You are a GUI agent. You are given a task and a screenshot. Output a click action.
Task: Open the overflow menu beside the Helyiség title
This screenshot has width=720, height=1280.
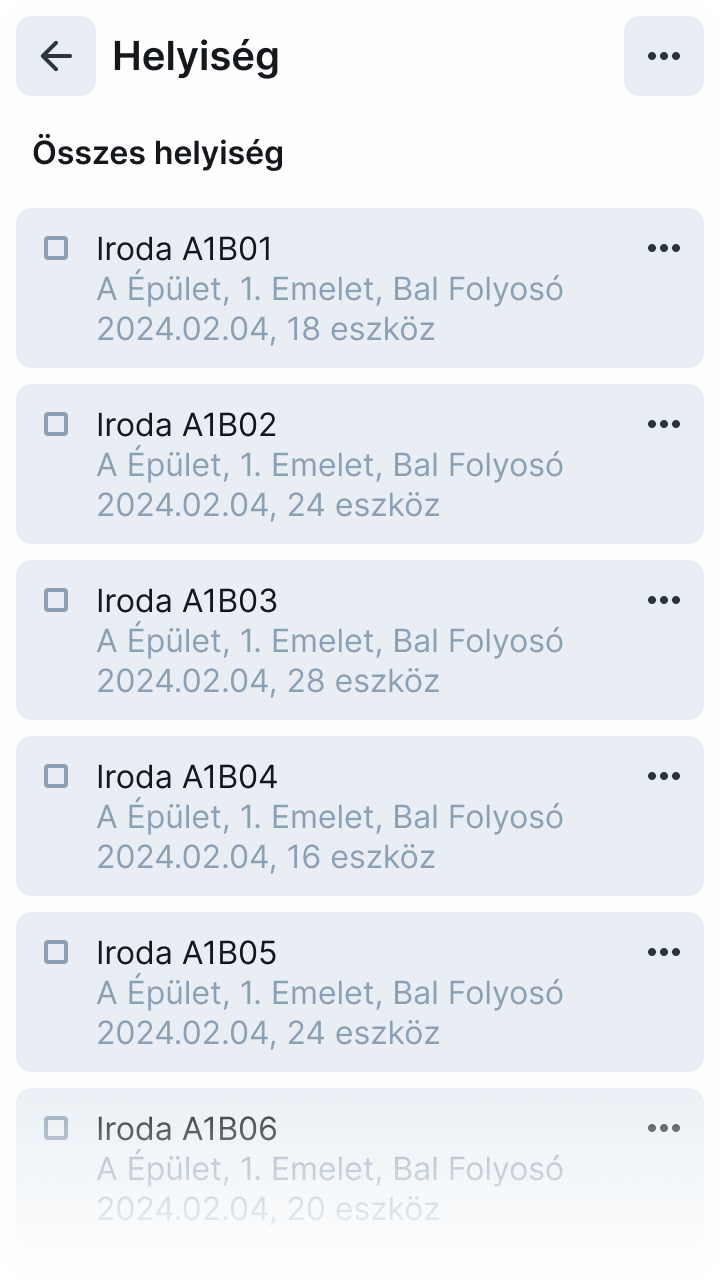tap(664, 56)
